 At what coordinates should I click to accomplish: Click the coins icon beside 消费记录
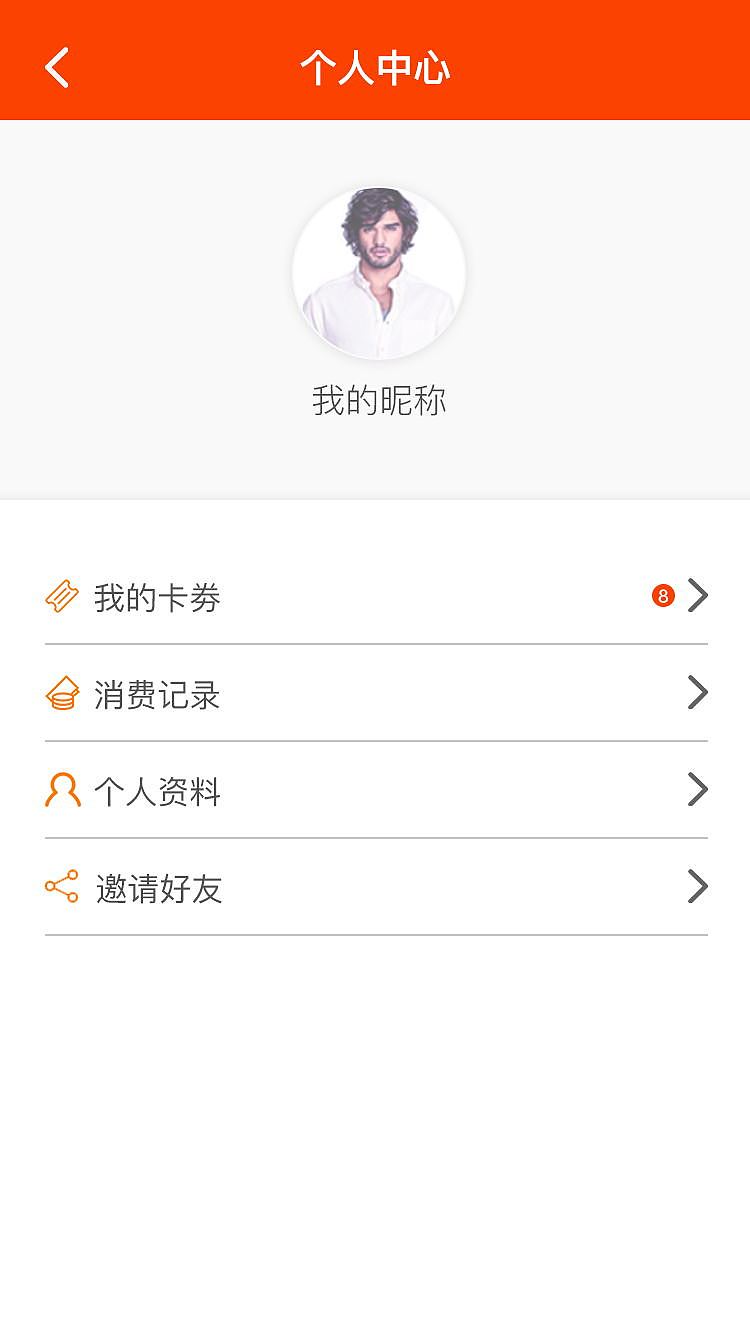[x=62, y=692]
